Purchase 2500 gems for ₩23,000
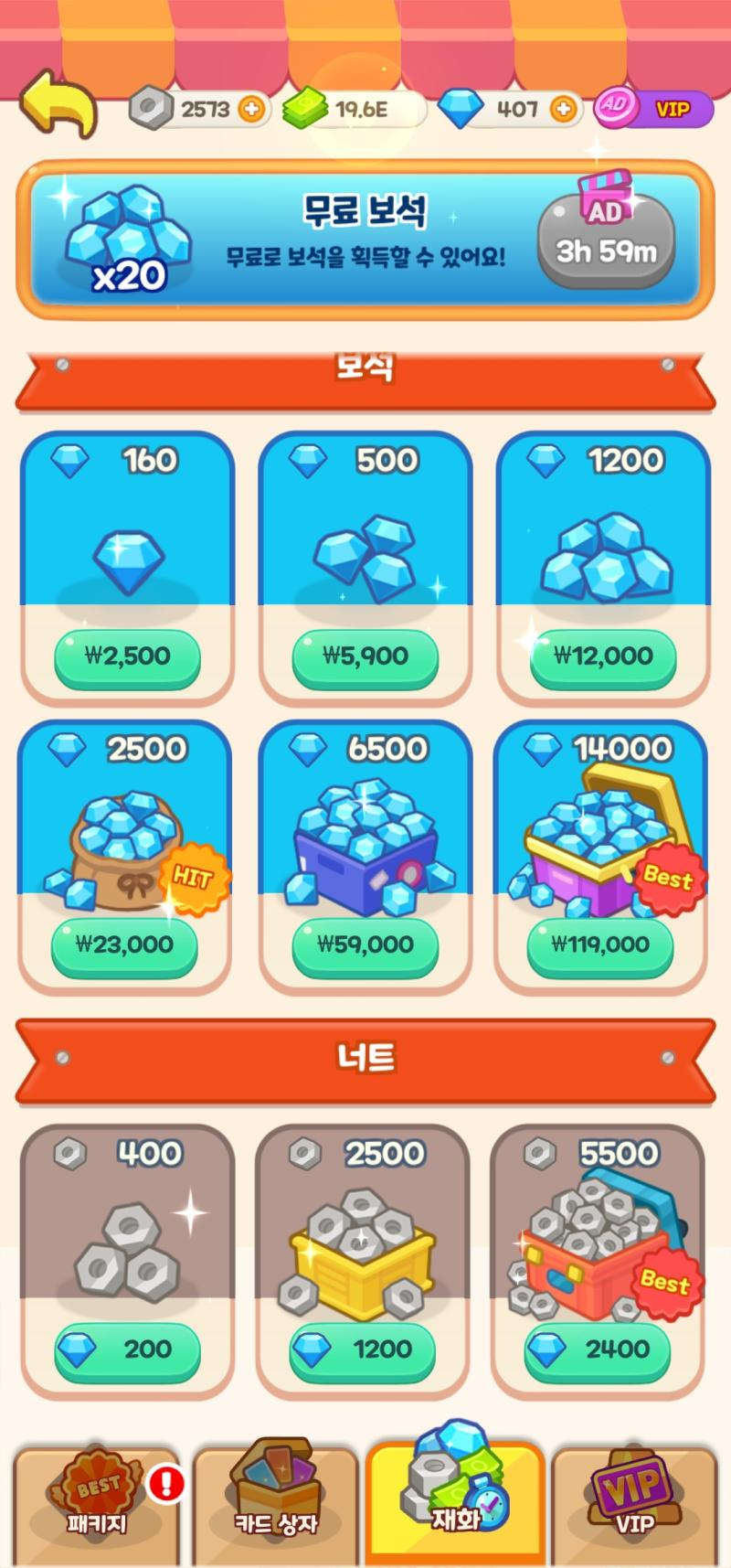Image resolution: width=731 pixels, height=1568 pixels. [124, 945]
